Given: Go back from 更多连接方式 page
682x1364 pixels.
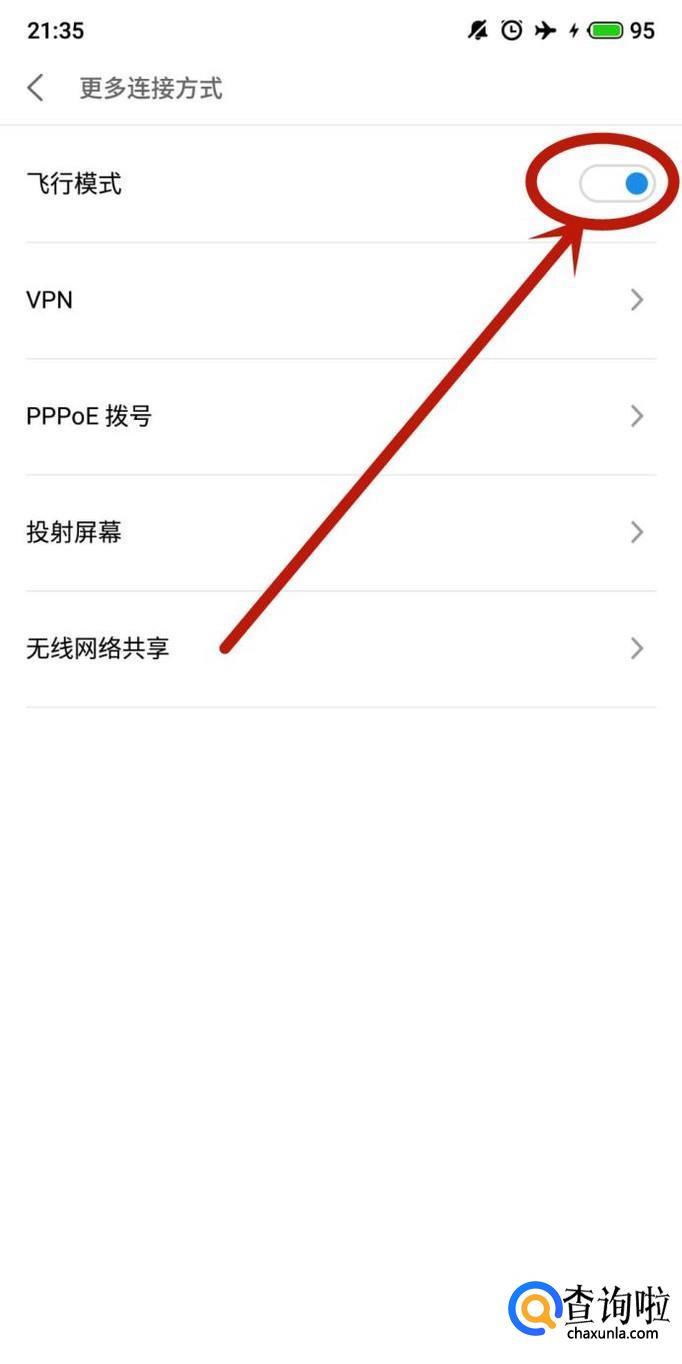Looking at the screenshot, I should click(x=36, y=88).
